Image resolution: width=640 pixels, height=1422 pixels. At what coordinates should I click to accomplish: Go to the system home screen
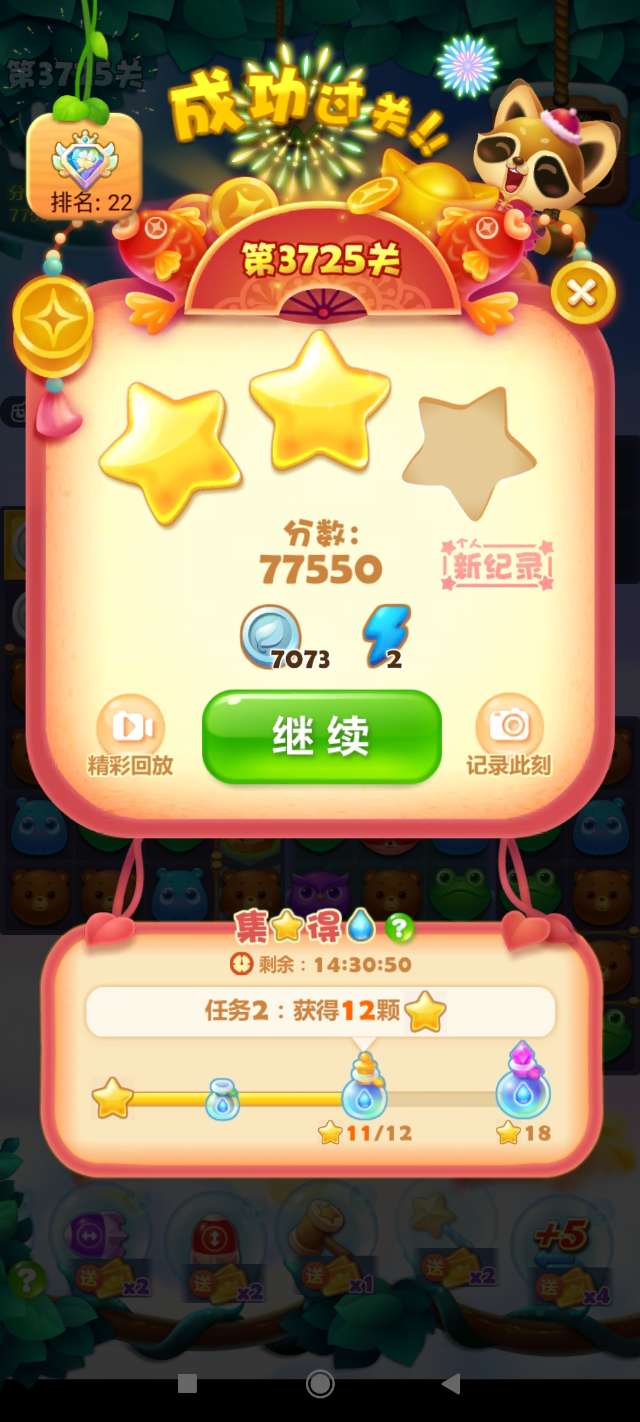(x=320, y=1383)
